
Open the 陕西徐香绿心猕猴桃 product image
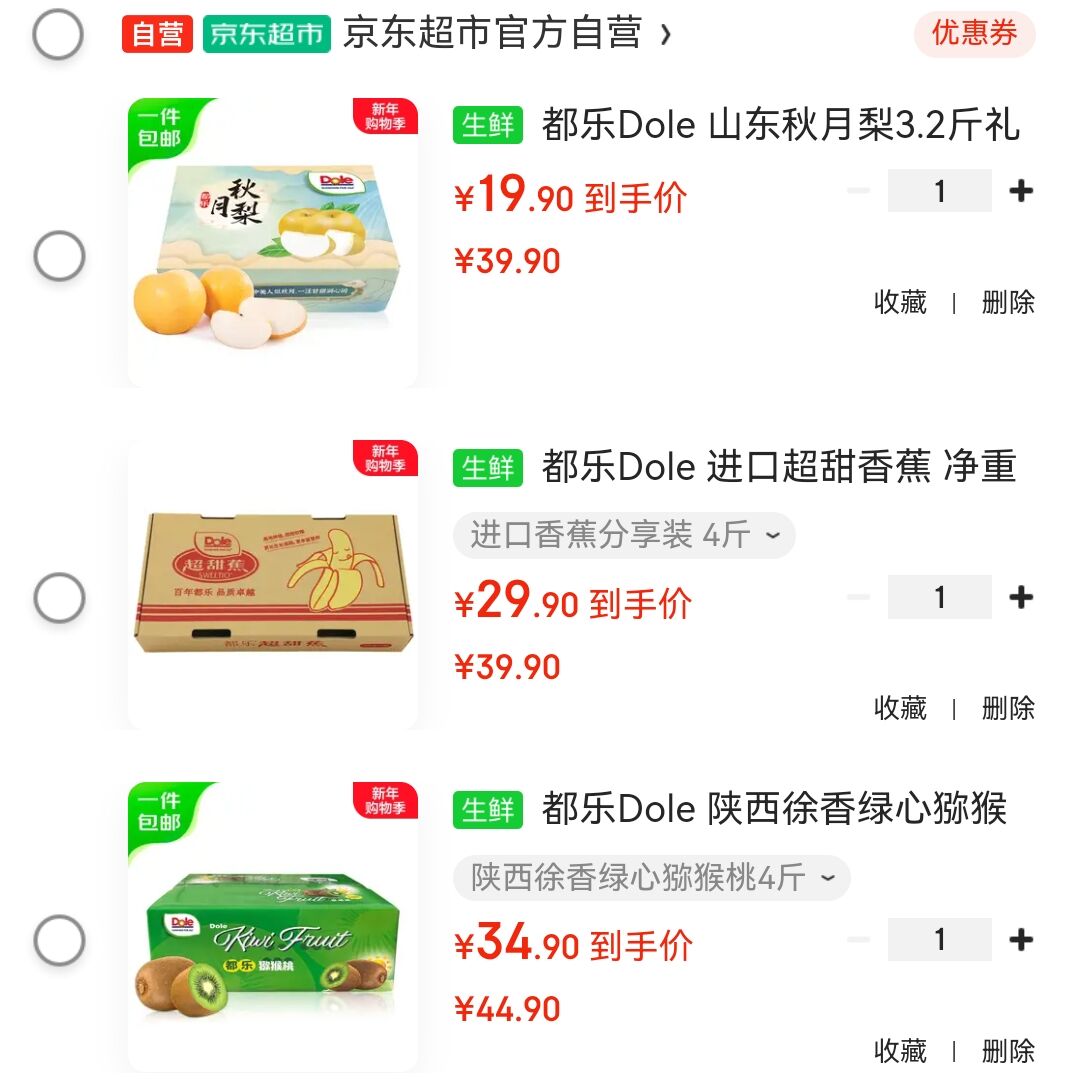tap(273, 930)
